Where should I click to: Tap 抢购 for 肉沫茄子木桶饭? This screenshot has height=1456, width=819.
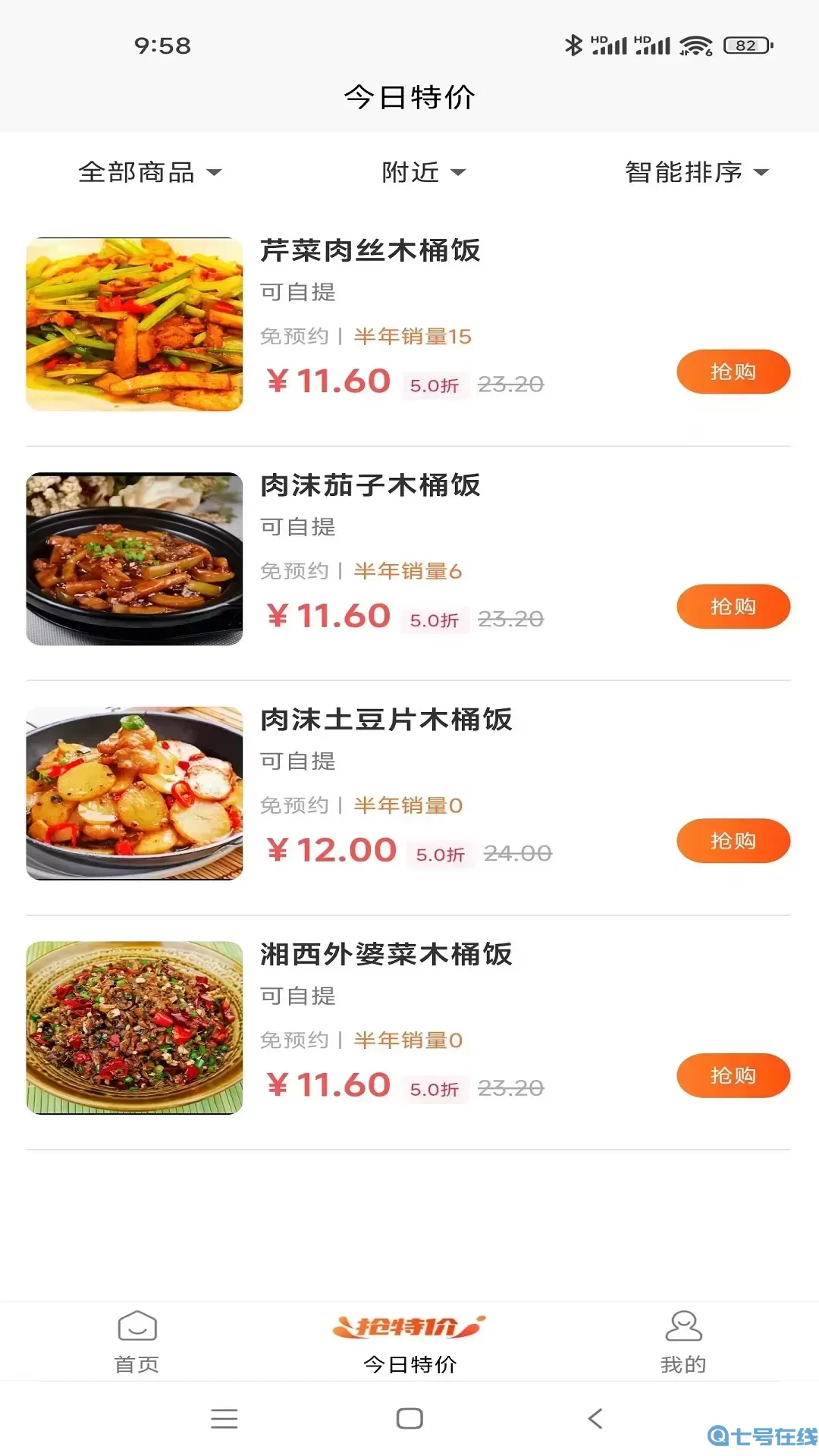(732, 607)
